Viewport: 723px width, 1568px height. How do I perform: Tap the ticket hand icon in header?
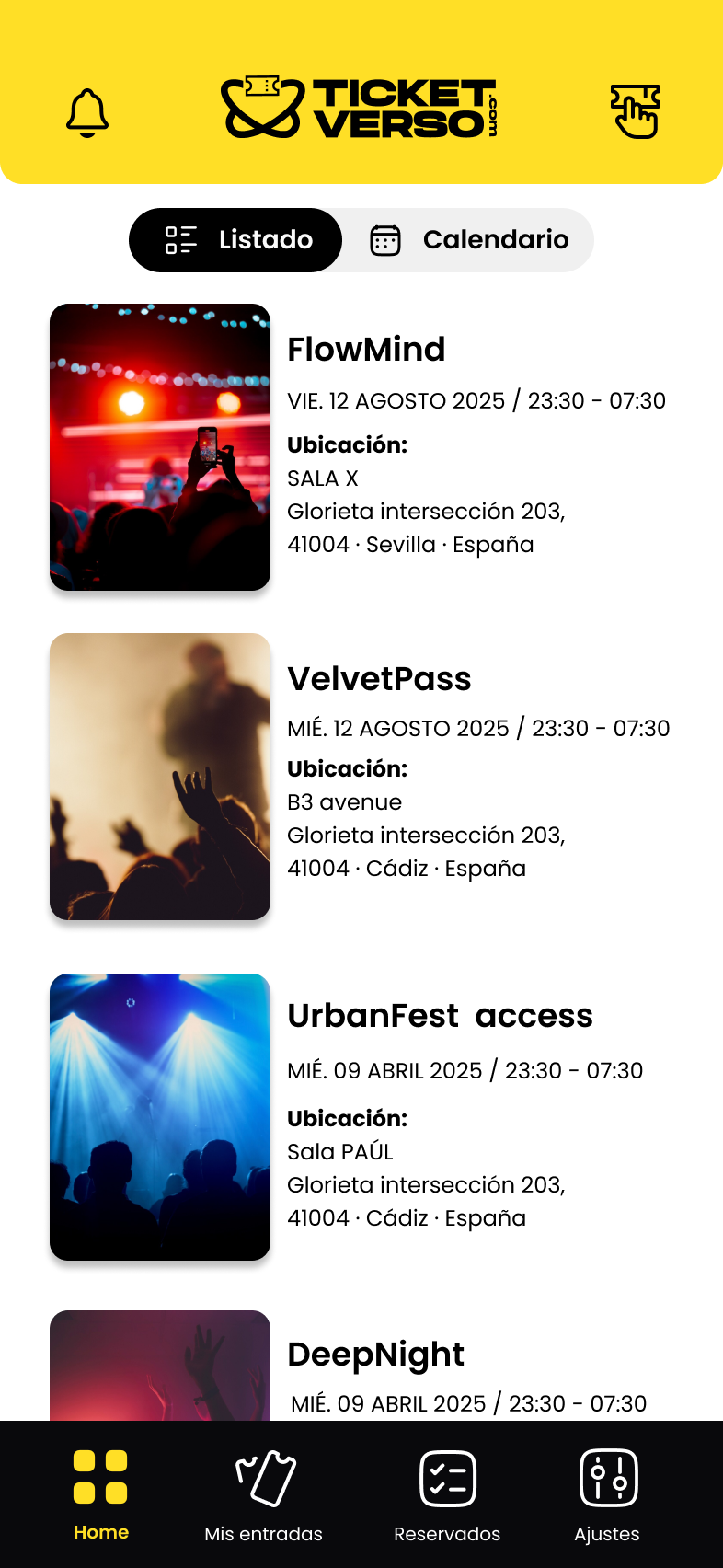click(x=635, y=111)
